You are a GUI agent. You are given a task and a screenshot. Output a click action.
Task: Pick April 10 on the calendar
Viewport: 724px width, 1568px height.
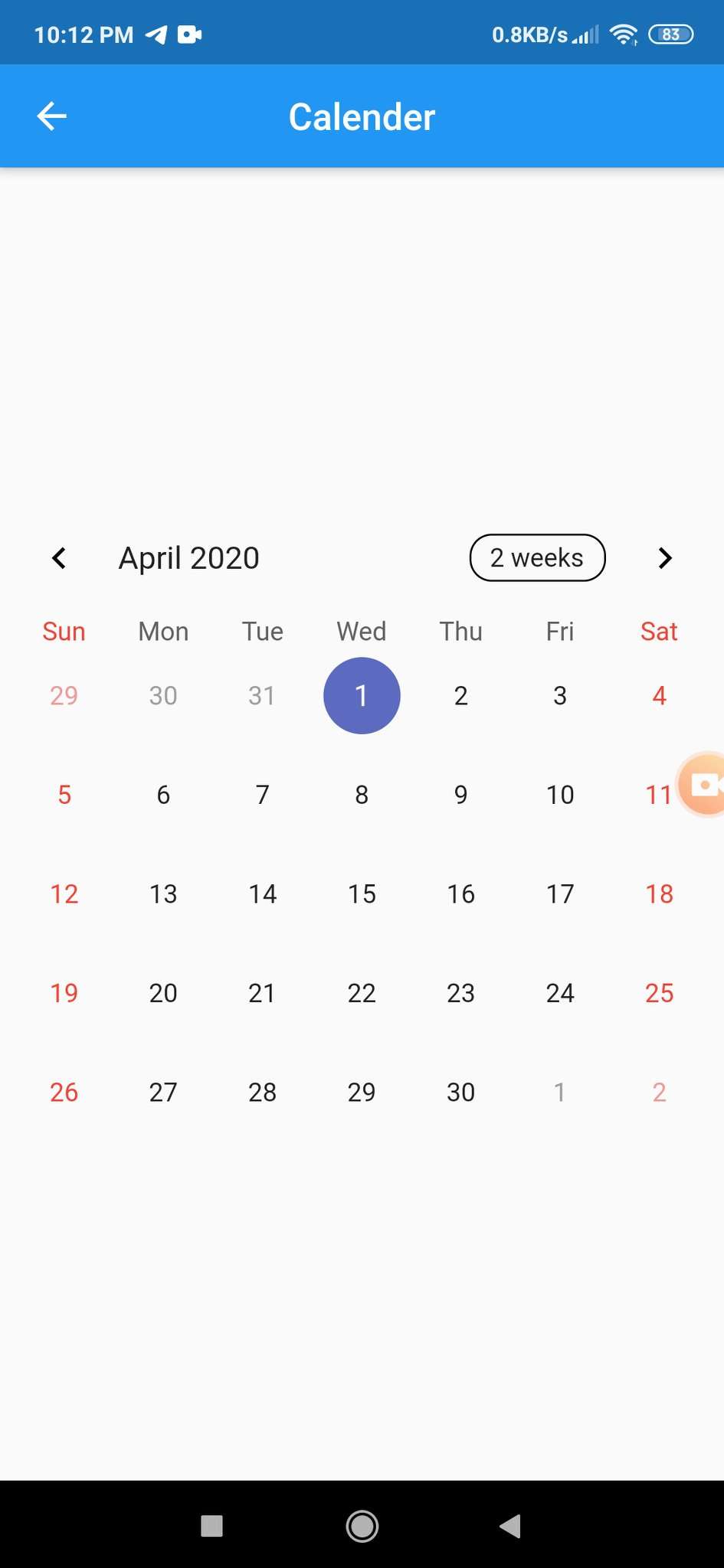pyautogui.click(x=560, y=795)
